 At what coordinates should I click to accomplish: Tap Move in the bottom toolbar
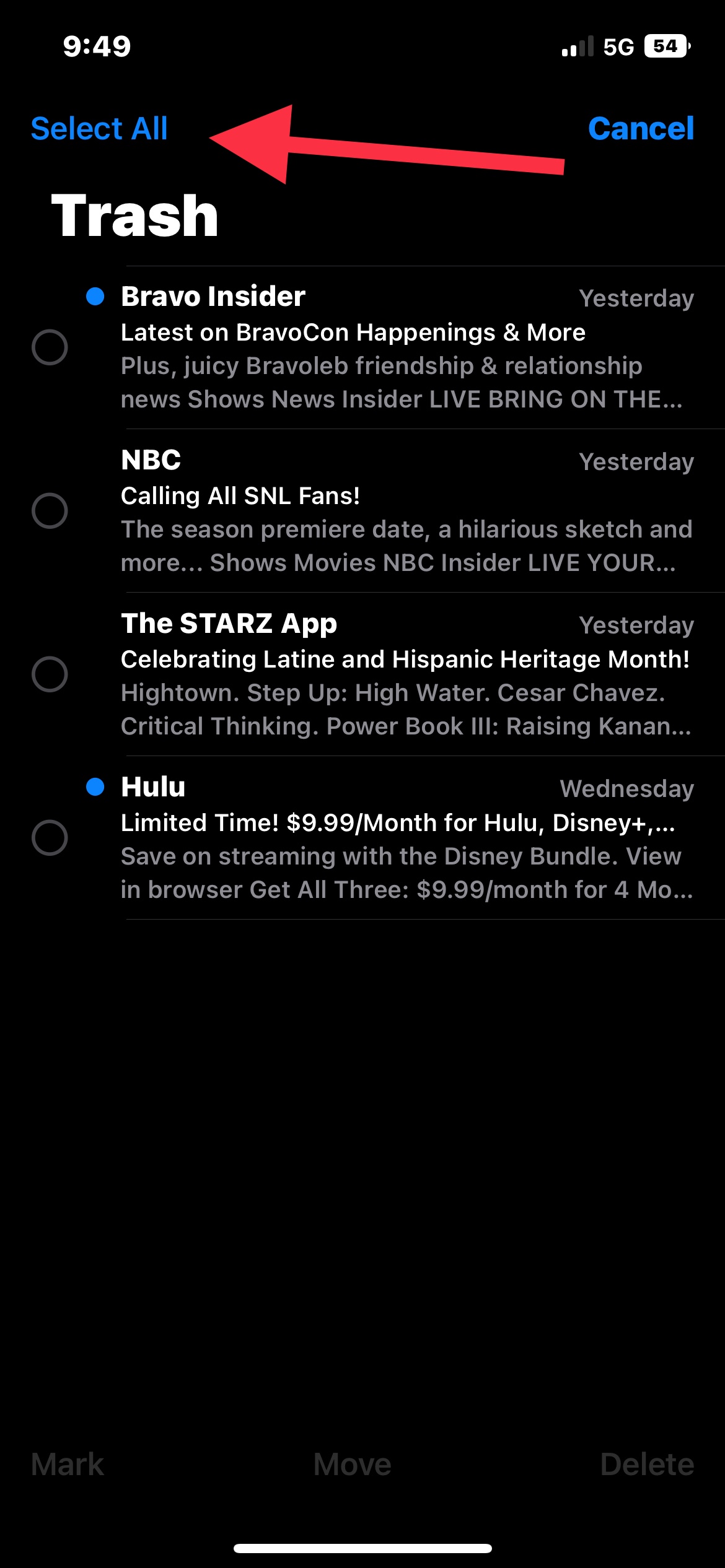(352, 1465)
